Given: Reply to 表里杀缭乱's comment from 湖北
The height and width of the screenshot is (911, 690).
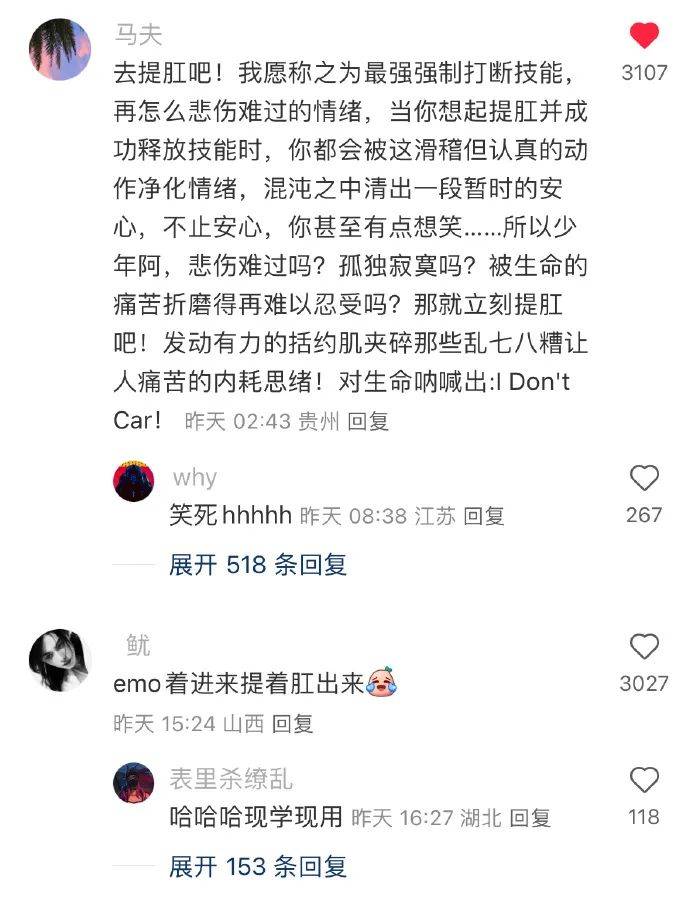Looking at the screenshot, I should [530, 818].
